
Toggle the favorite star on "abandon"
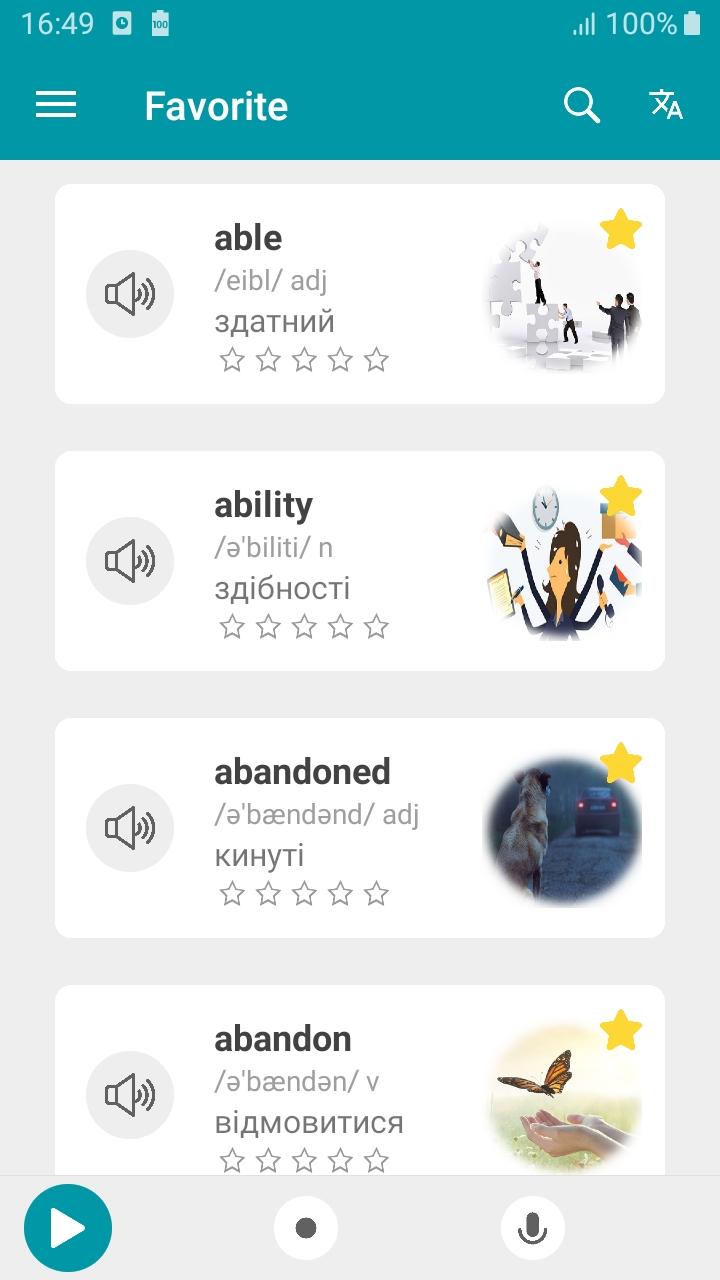(x=621, y=1030)
